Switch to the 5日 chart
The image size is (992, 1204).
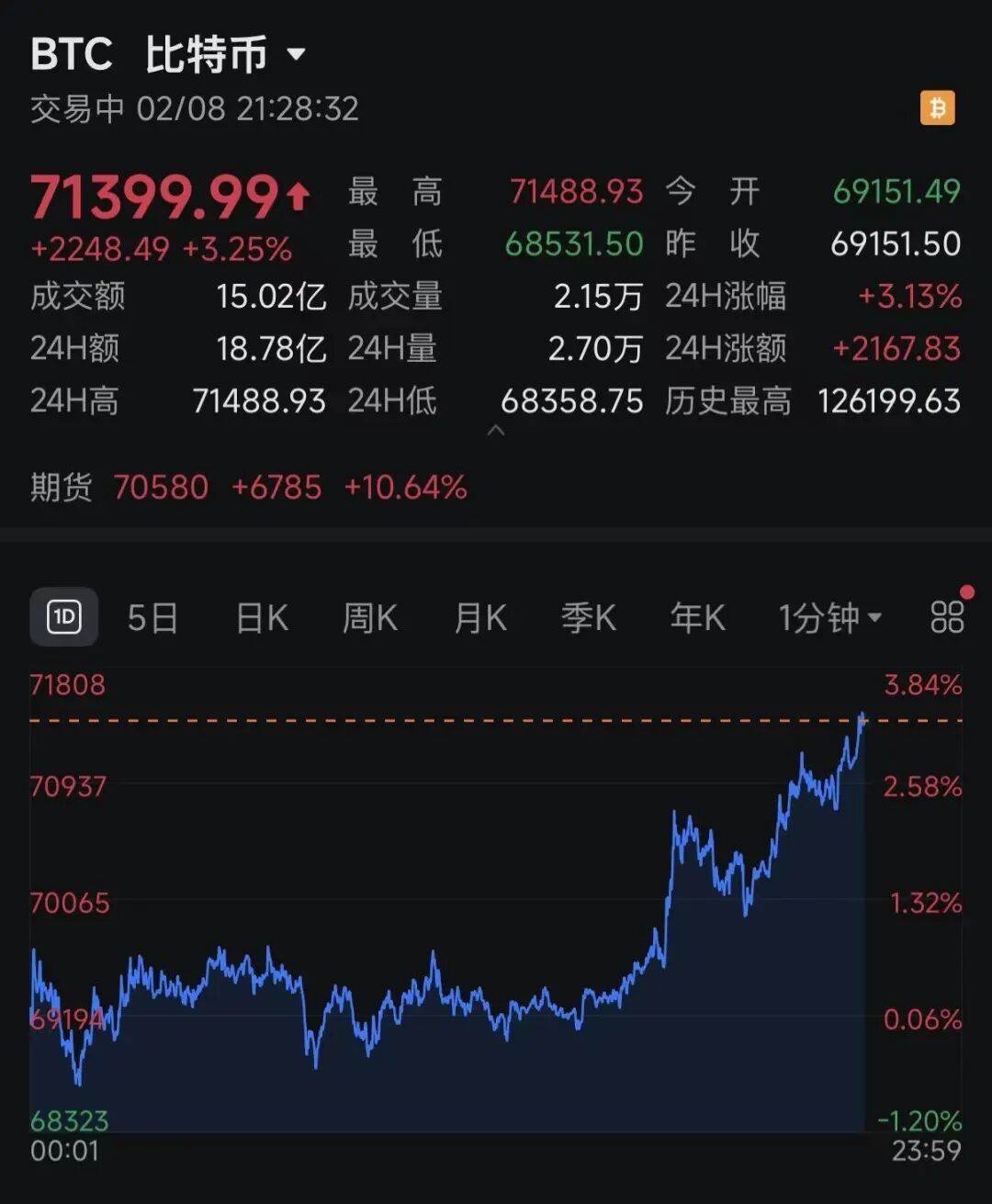tap(152, 618)
